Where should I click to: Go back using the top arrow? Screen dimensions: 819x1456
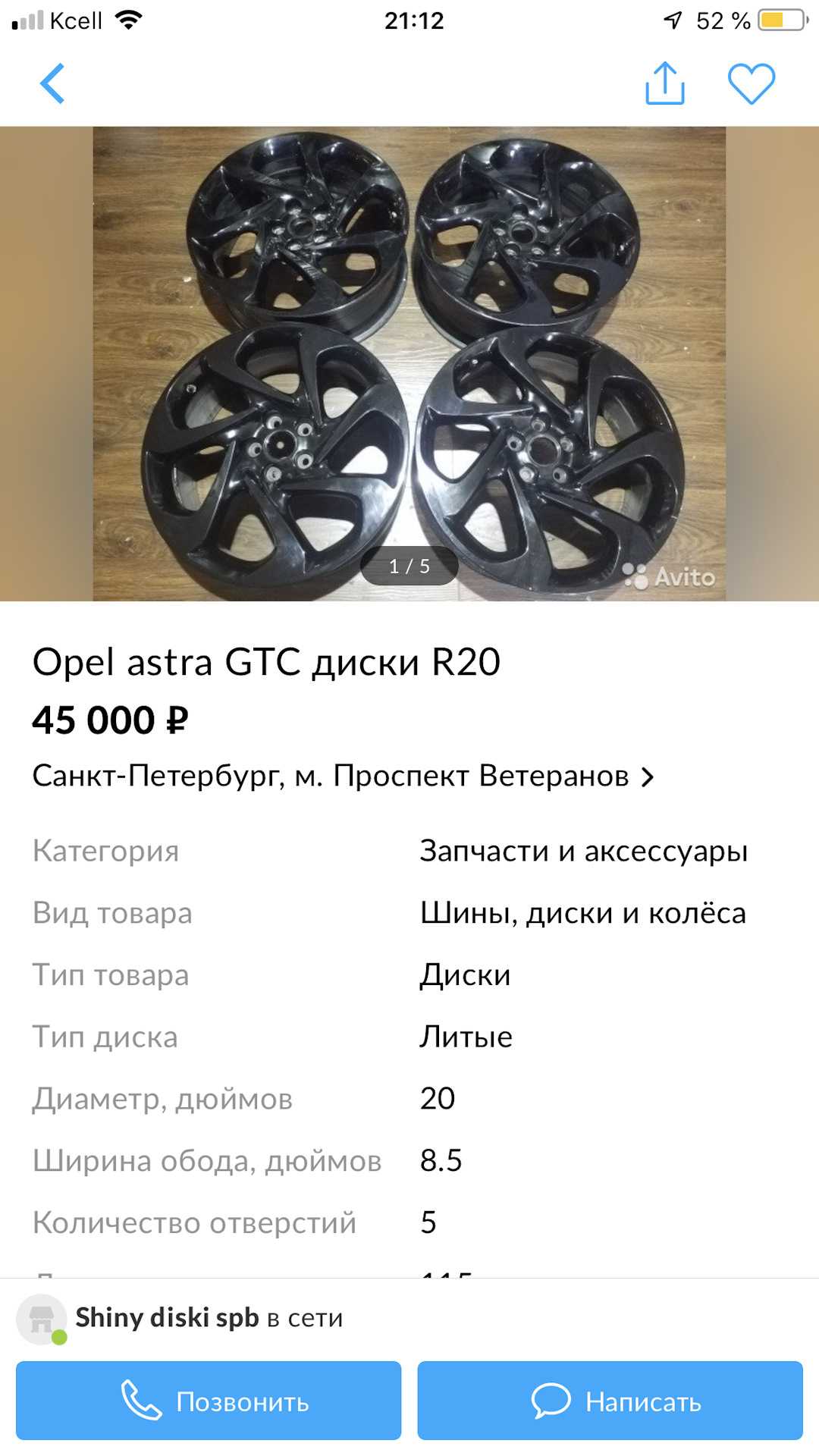(52, 83)
